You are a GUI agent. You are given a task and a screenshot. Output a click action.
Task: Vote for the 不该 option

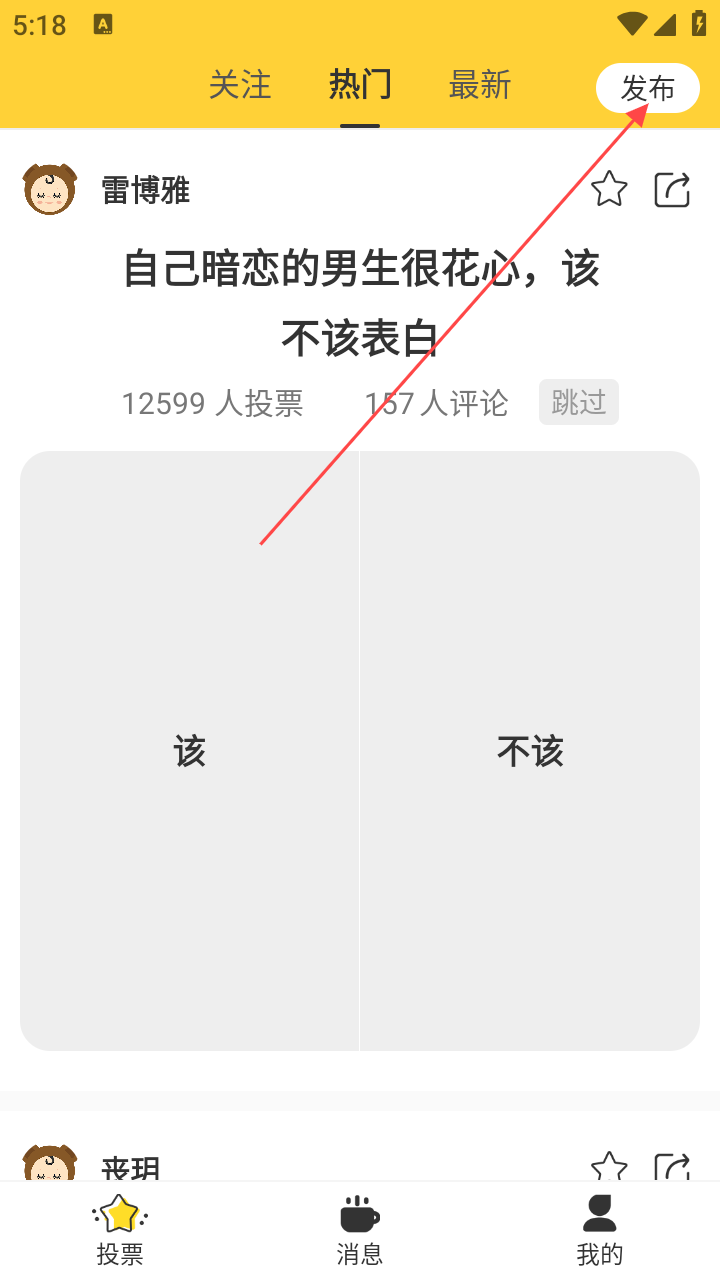tap(530, 751)
